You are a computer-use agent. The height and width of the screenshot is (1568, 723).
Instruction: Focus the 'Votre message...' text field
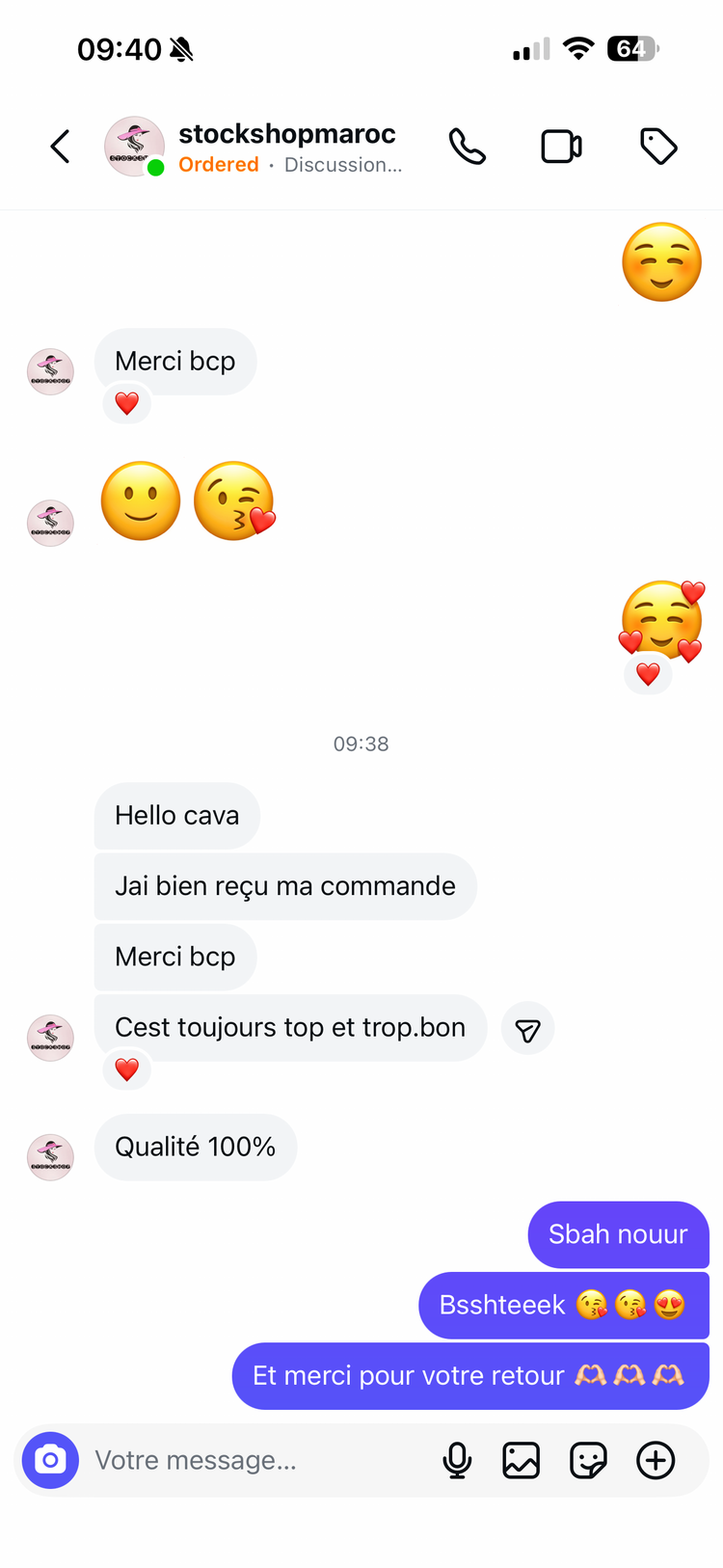(251, 1460)
